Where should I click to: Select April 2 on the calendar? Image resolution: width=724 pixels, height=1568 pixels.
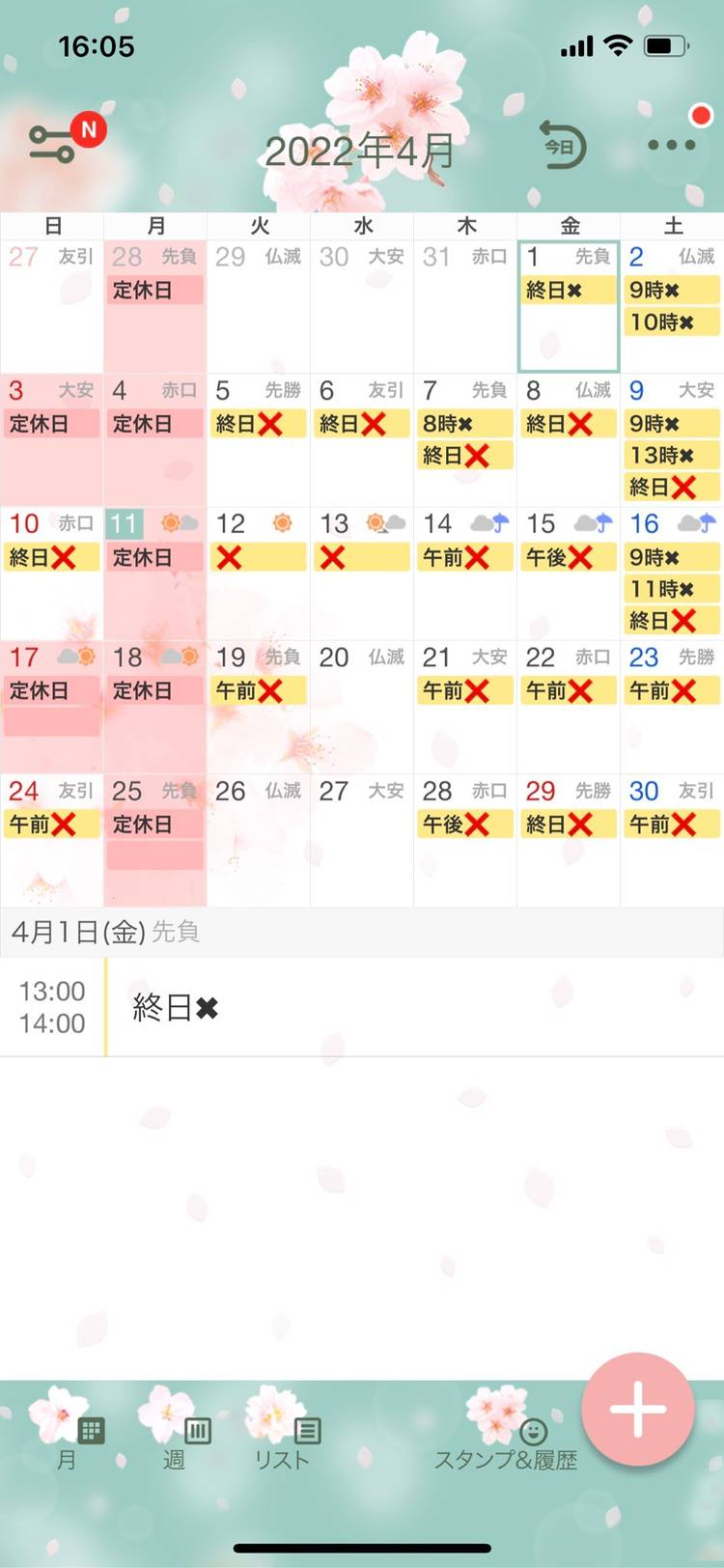click(x=672, y=307)
